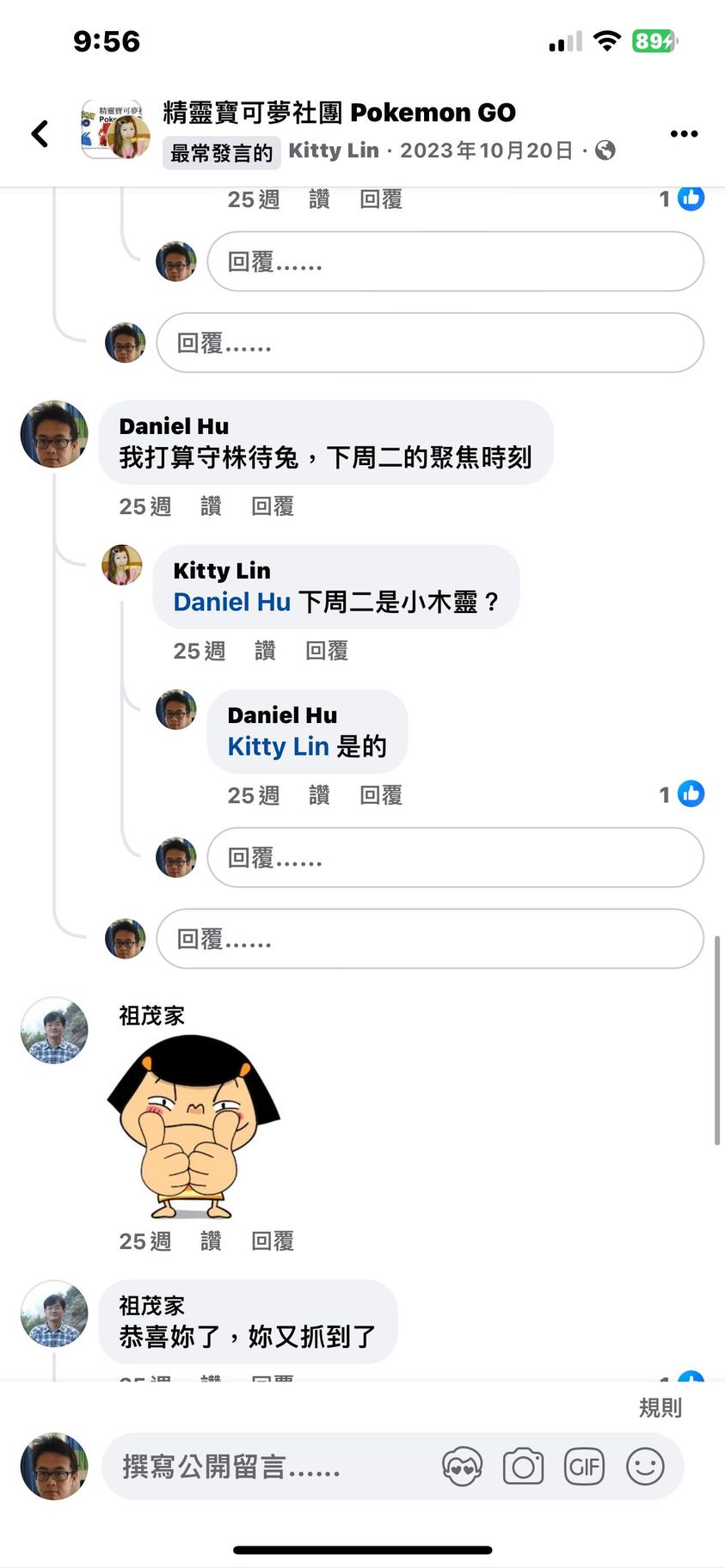This screenshot has width=725, height=1568.
Task: Open the 精靈寶可夢社團 Pokemon GO group page
Action: point(339,113)
